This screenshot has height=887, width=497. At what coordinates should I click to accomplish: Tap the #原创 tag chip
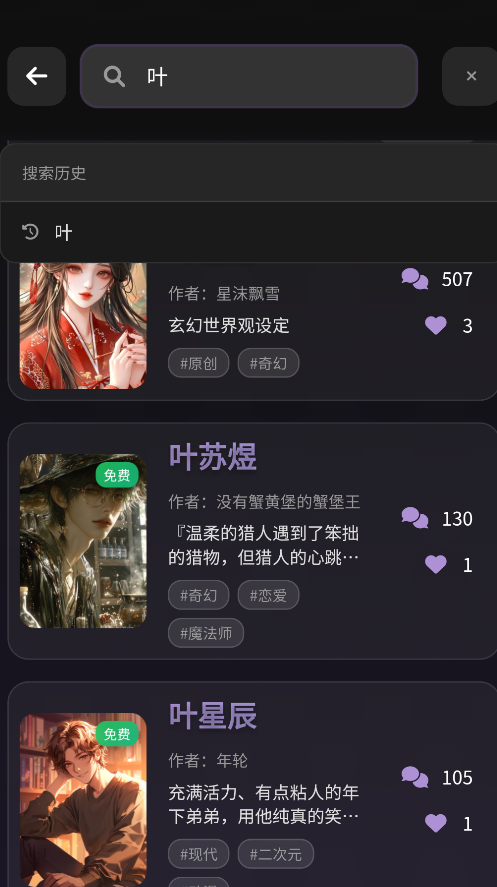198,363
